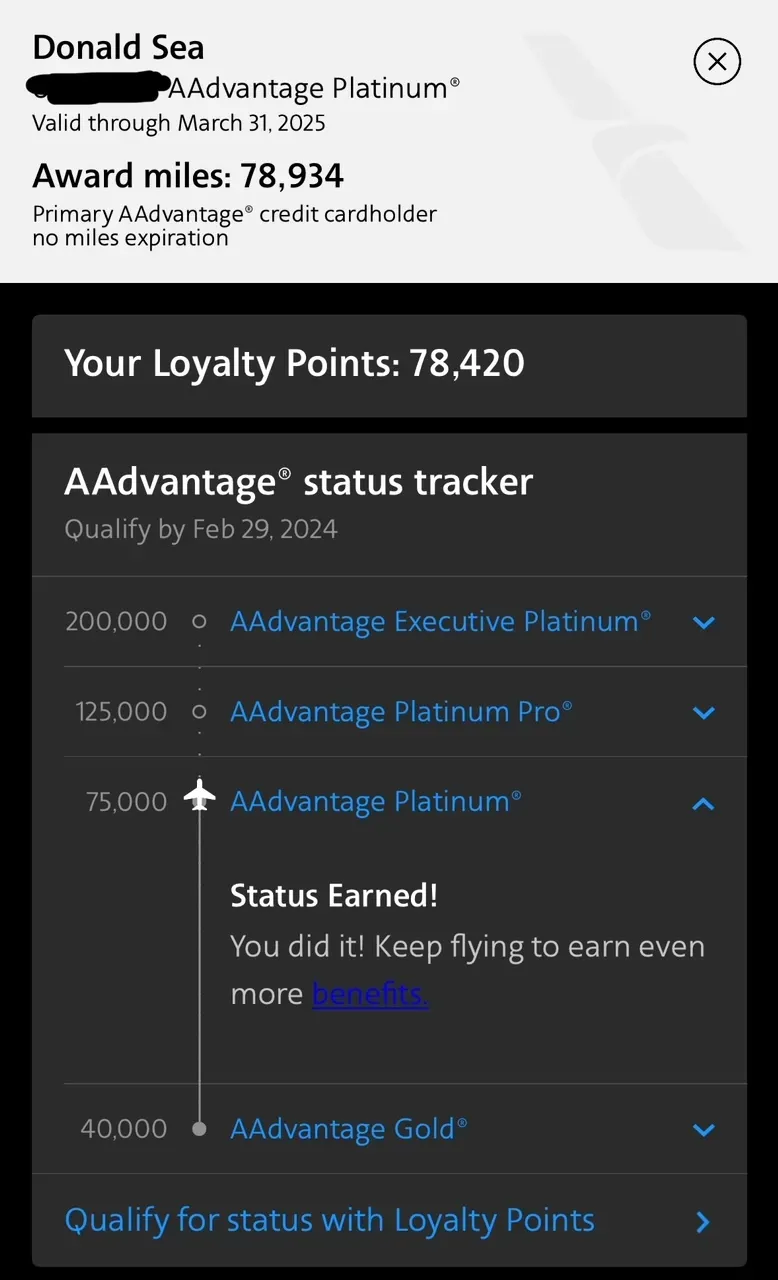Image resolution: width=778 pixels, height=1280 pixels.
Task: Open the benefits hyperlink
Action: pyautogui.click(x=368, y=993)
